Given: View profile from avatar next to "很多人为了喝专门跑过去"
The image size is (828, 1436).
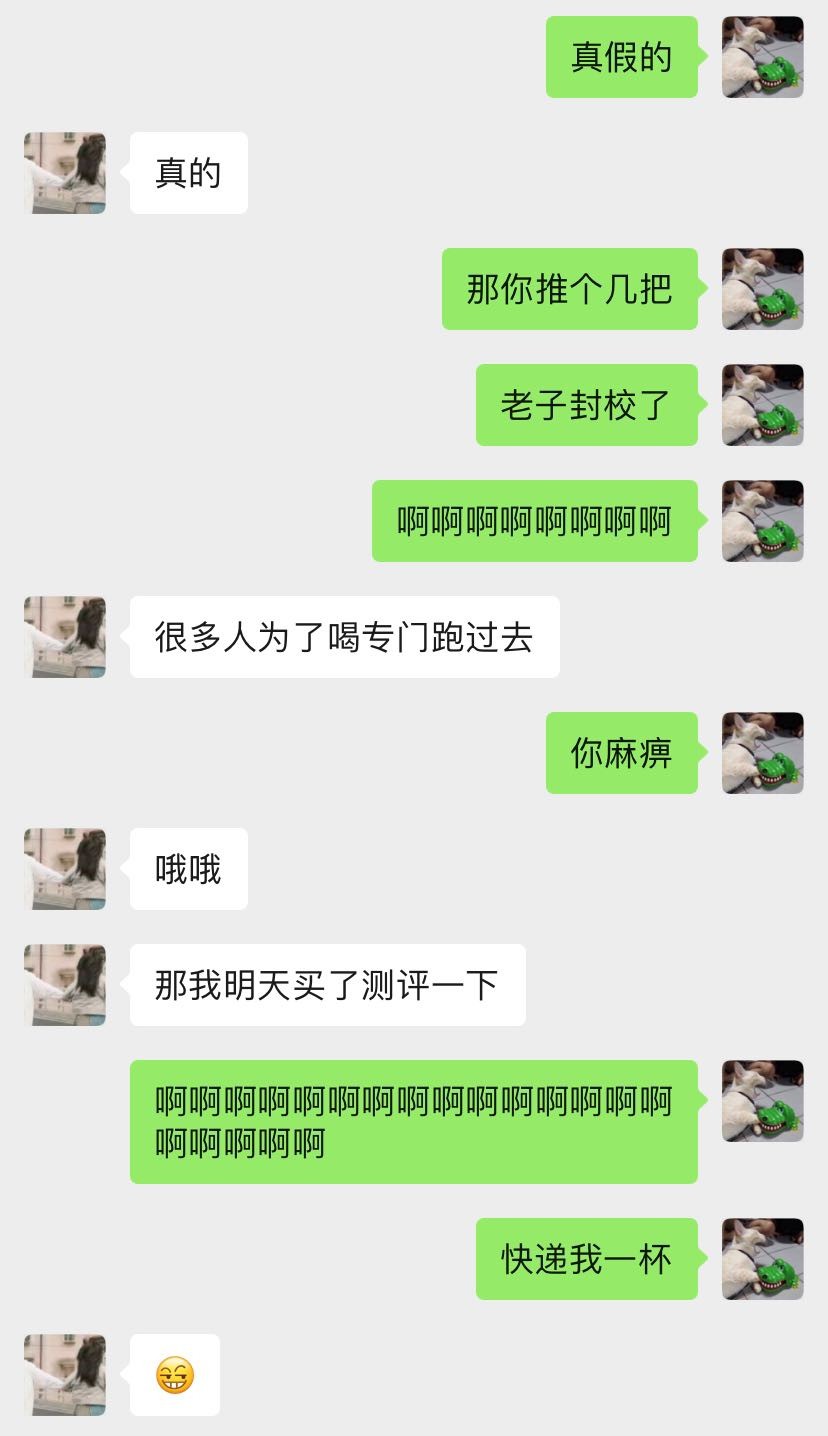Looking at the screenshot, I should (65, 637).
